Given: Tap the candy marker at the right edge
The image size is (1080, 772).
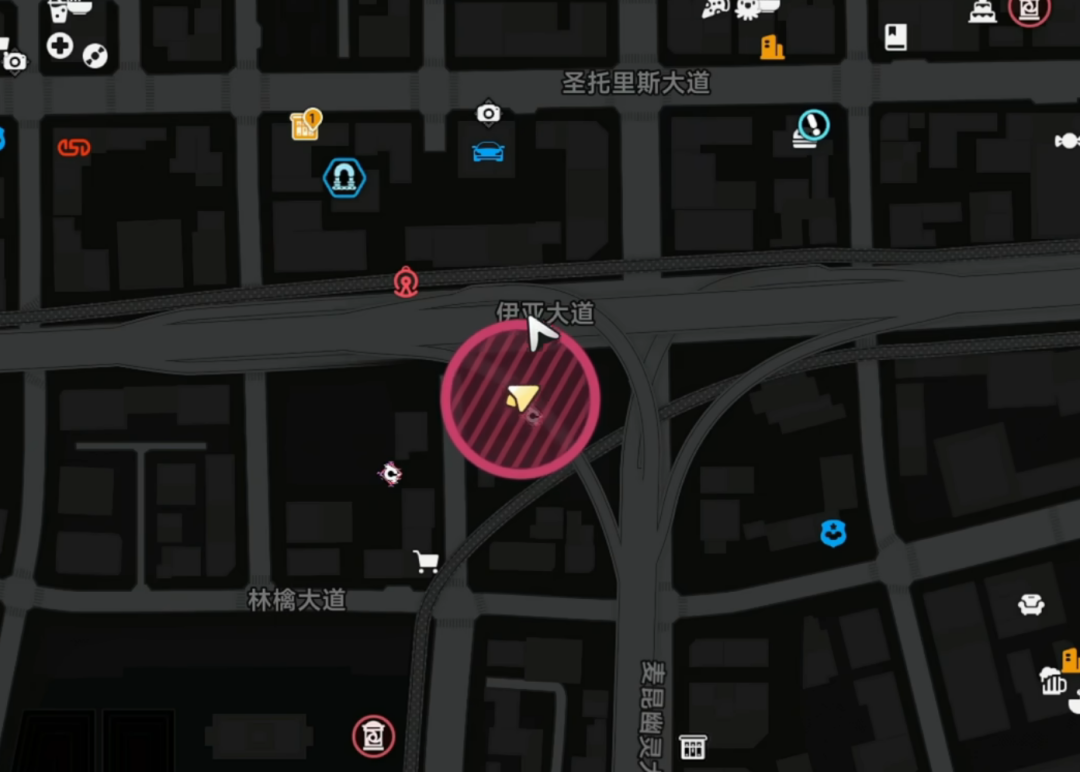Looking at the screenshot, I should click(1068, 141).
